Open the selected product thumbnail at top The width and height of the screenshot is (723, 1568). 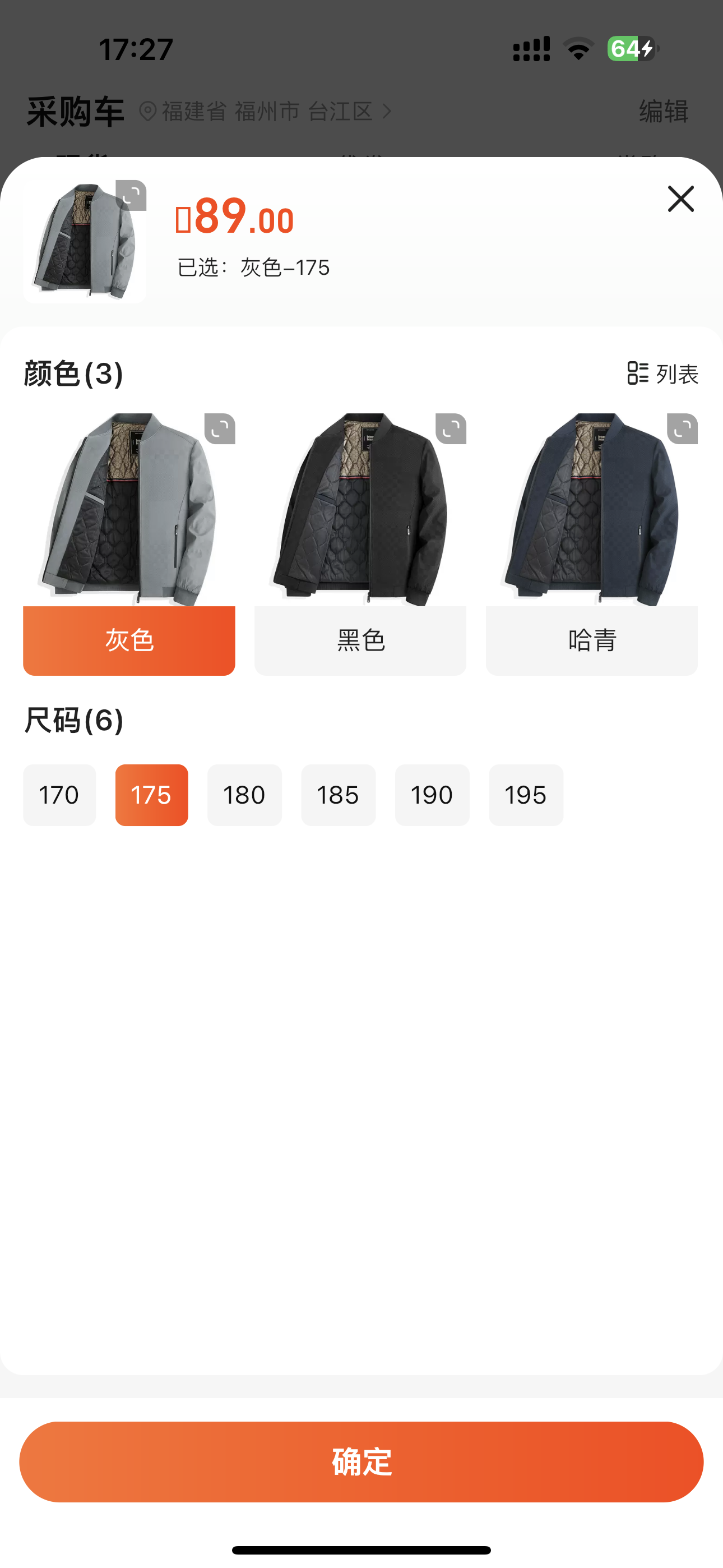[85, 242]
